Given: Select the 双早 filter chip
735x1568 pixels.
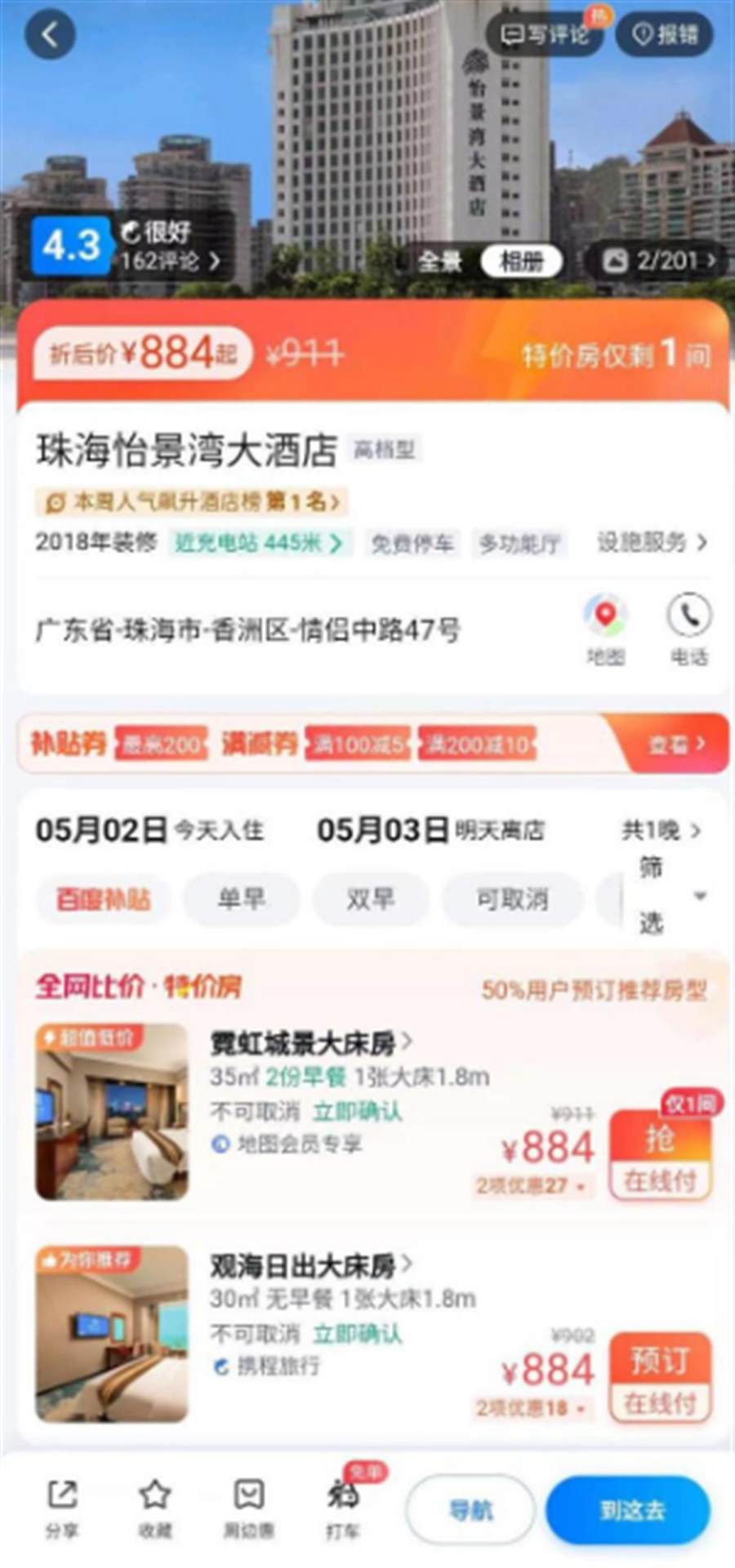Looking at the screenshot, I should (371, 899).
